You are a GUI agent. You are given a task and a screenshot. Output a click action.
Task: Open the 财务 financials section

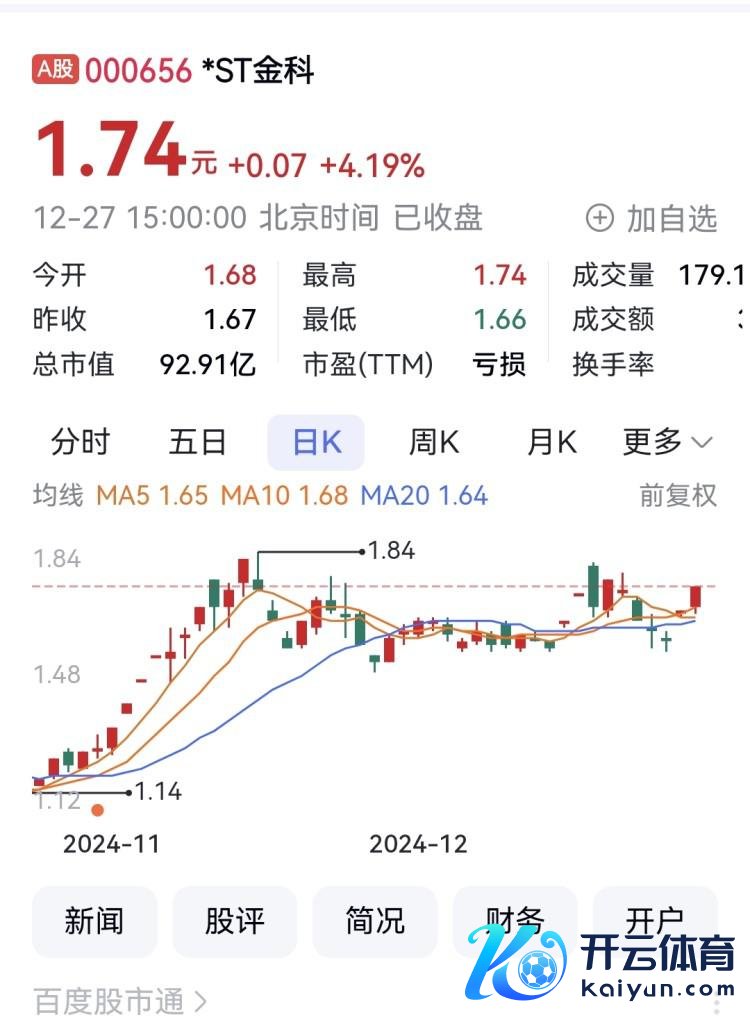(515, 915)
